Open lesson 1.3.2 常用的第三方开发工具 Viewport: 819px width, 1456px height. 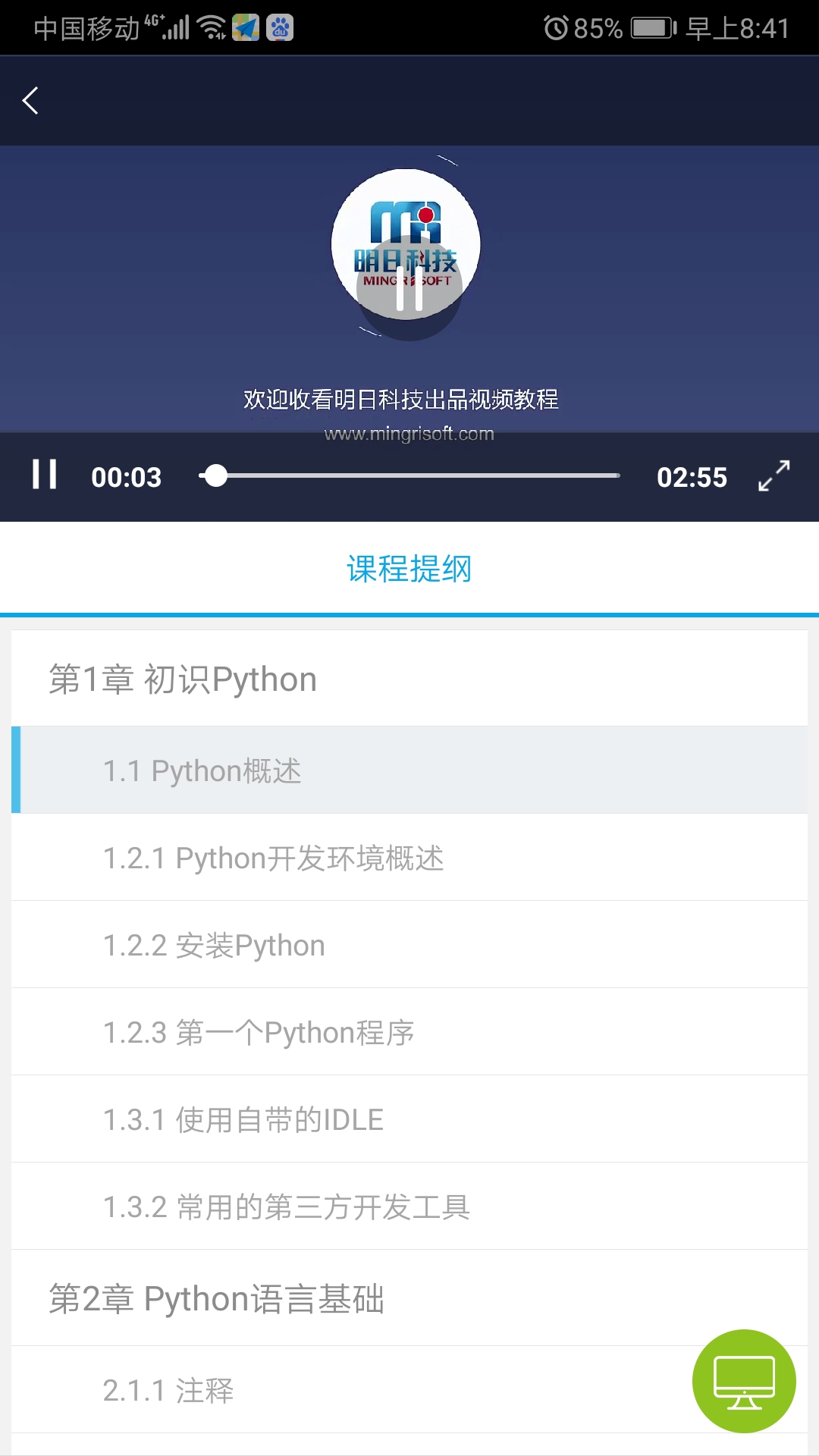[409, 1207]
